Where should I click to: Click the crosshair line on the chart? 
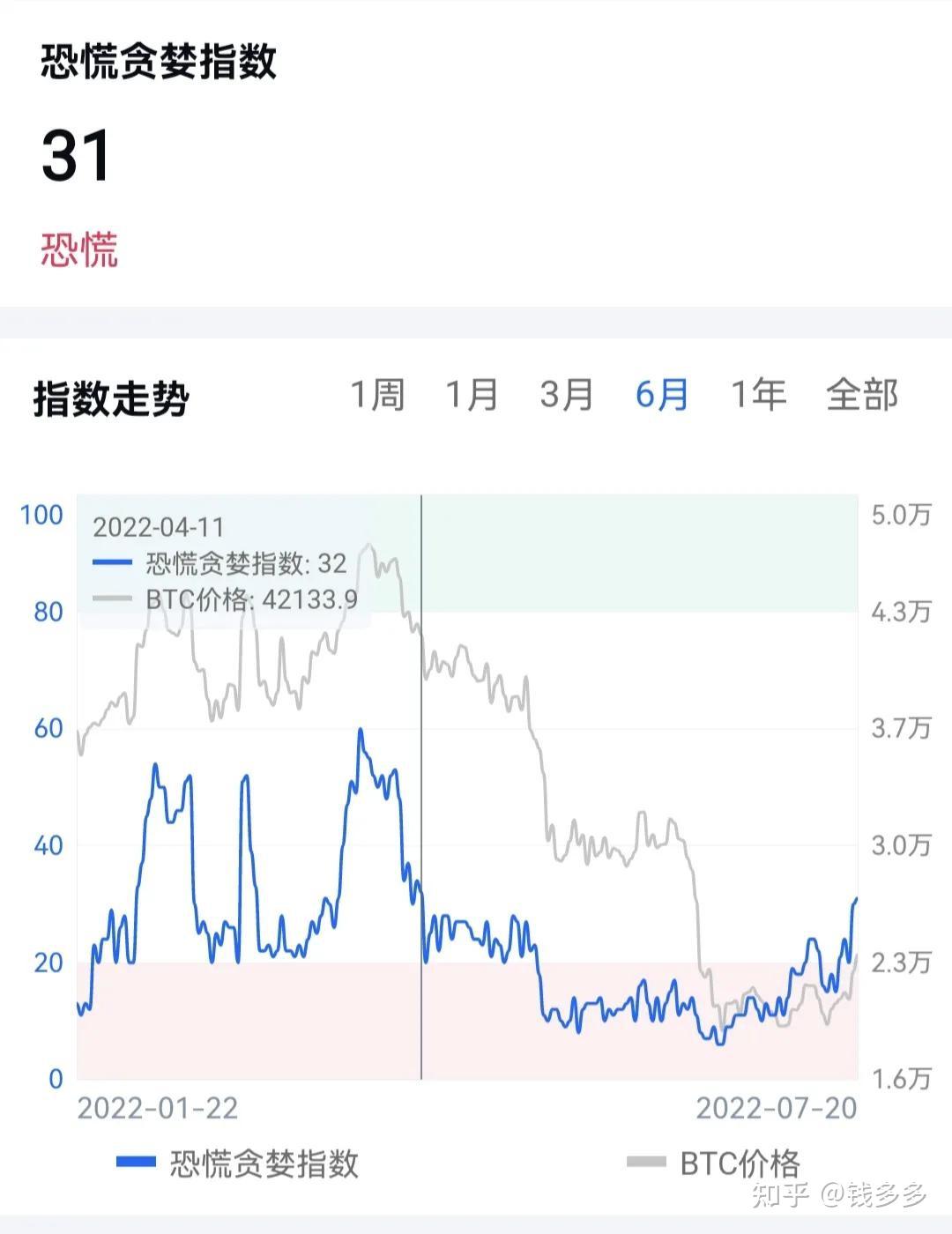(x=421, y=793)
